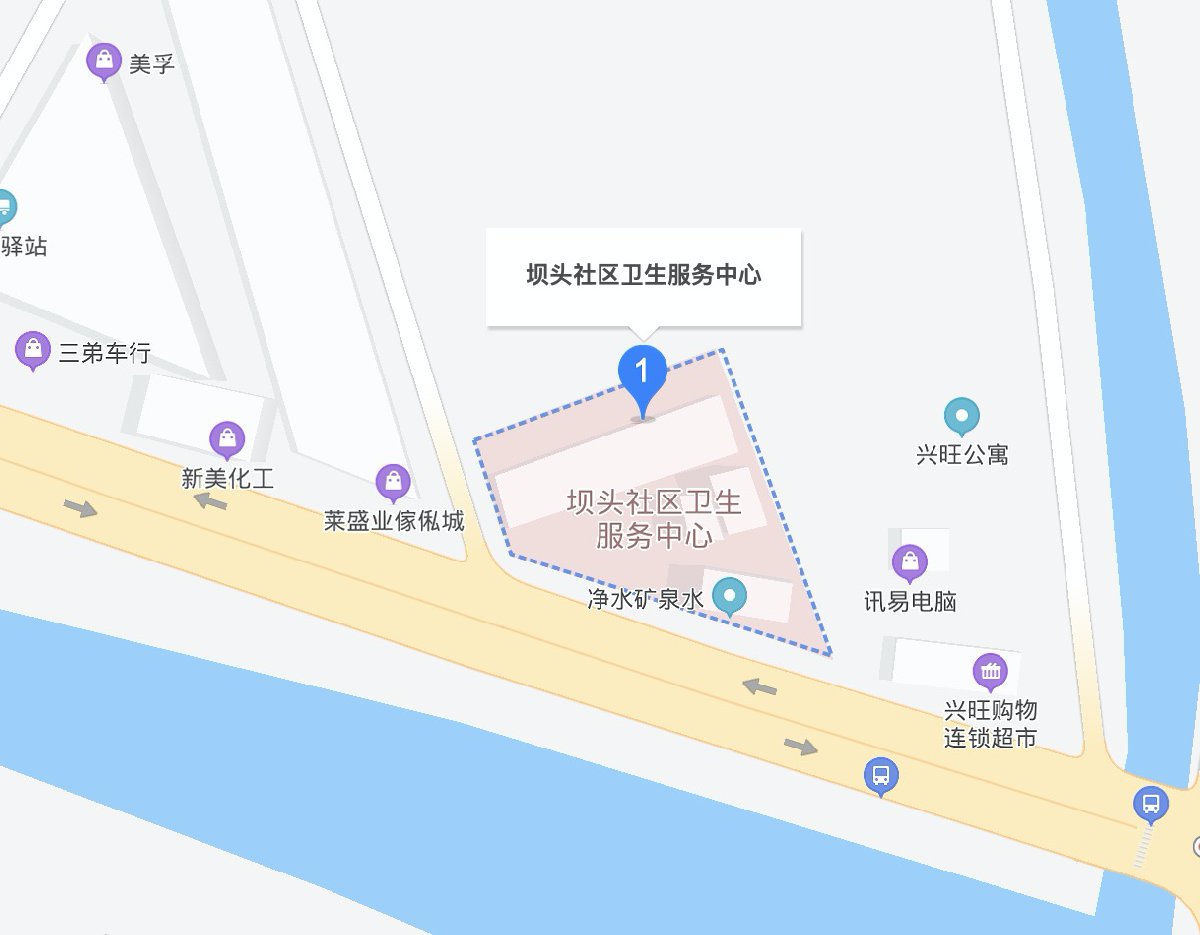Select the 净水矿泉水 place marker

tap(733, 597)
